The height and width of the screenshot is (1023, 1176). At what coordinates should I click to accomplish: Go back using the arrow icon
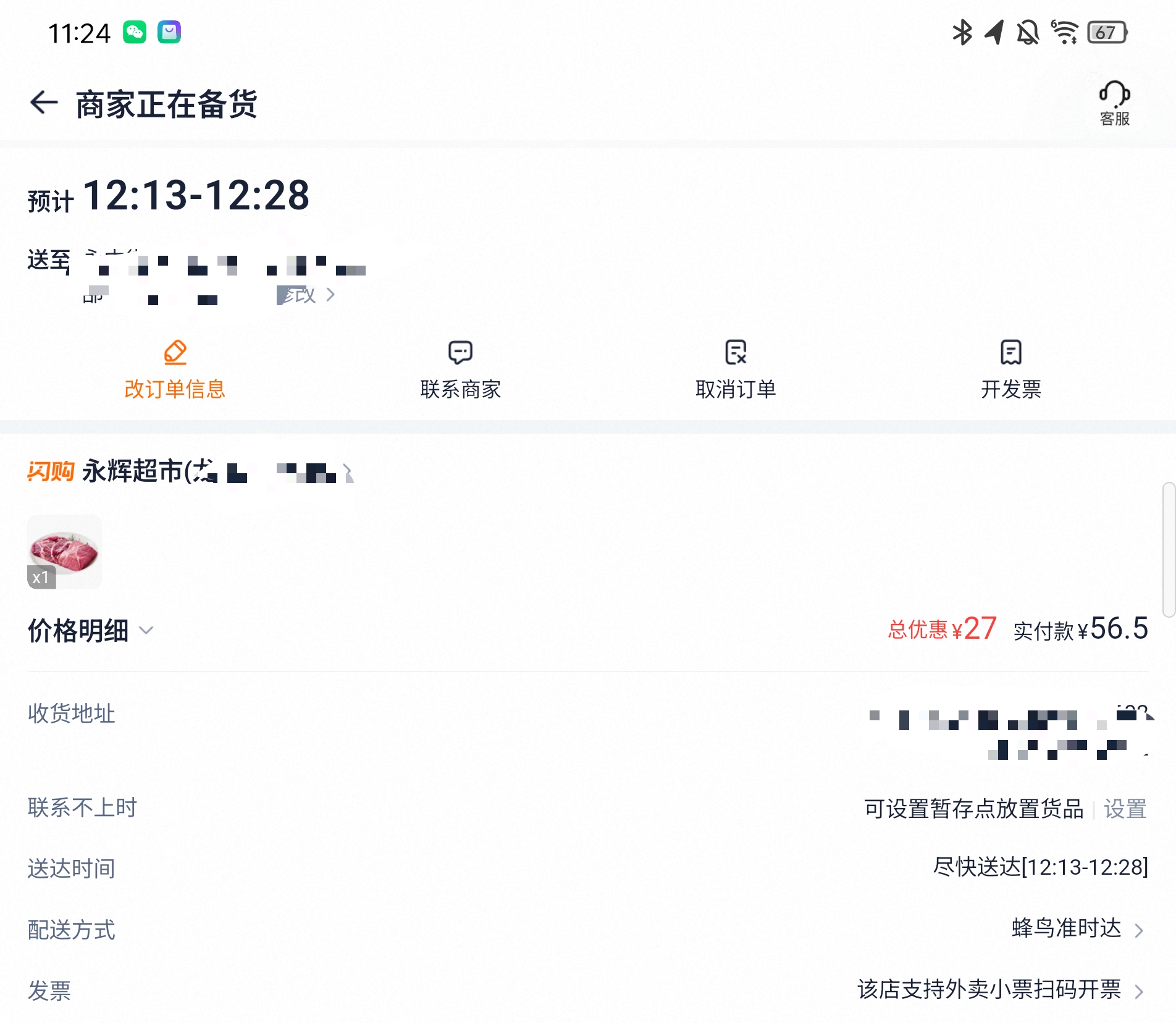44,103
